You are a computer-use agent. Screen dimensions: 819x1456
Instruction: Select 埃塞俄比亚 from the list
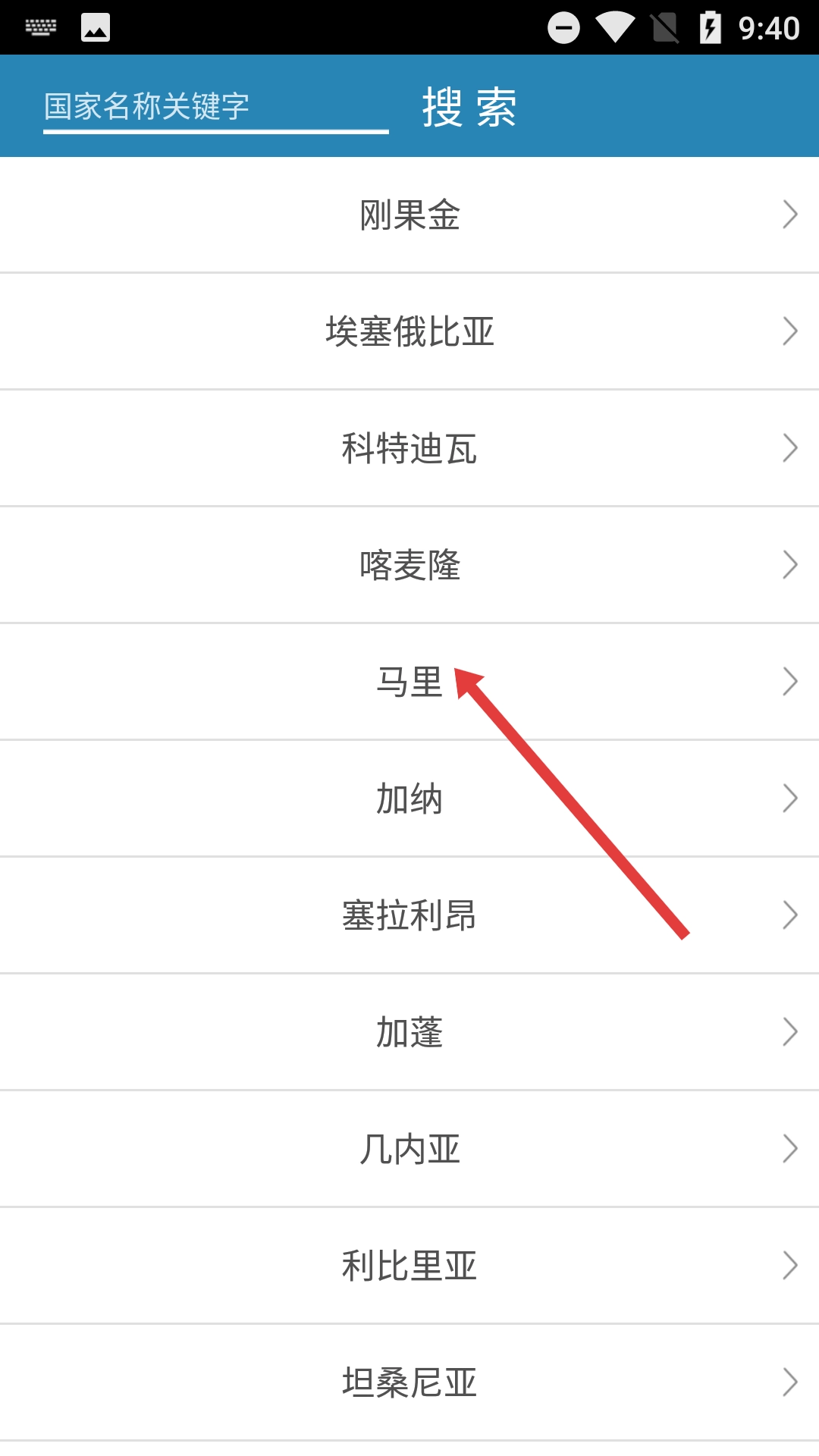tap(409, 332)
